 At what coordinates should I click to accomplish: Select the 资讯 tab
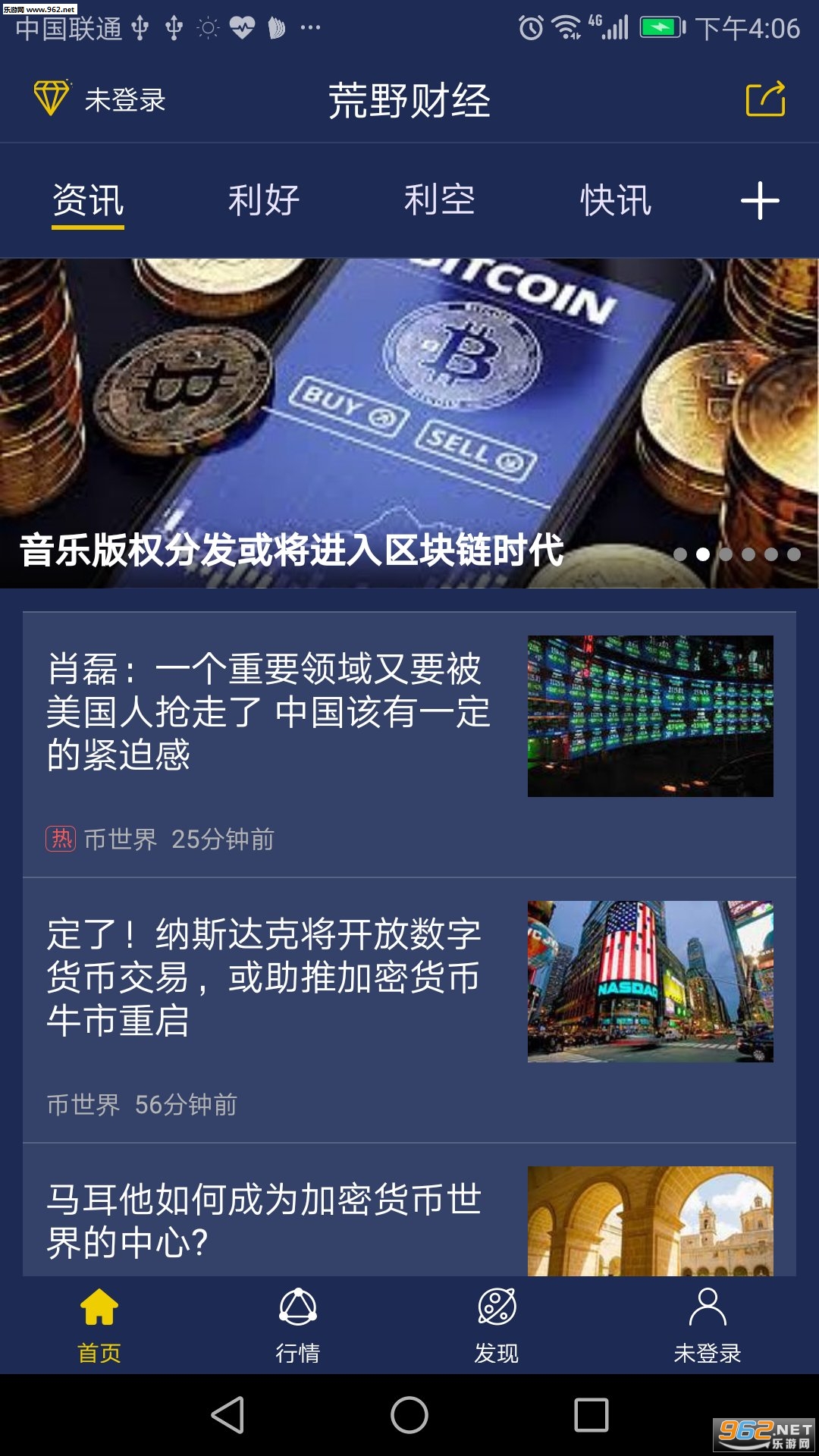point(88,201)
